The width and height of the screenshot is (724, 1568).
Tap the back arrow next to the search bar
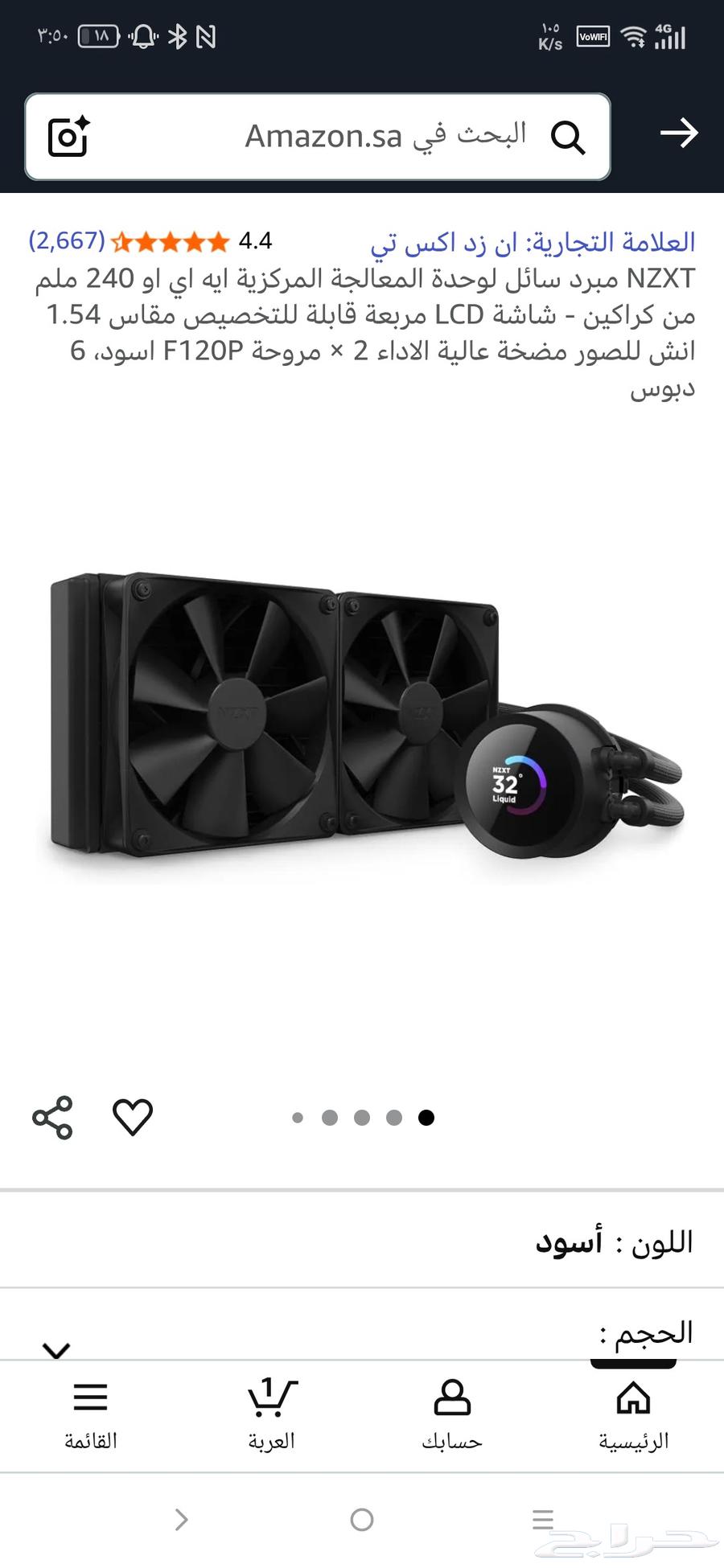coord(680,133)
